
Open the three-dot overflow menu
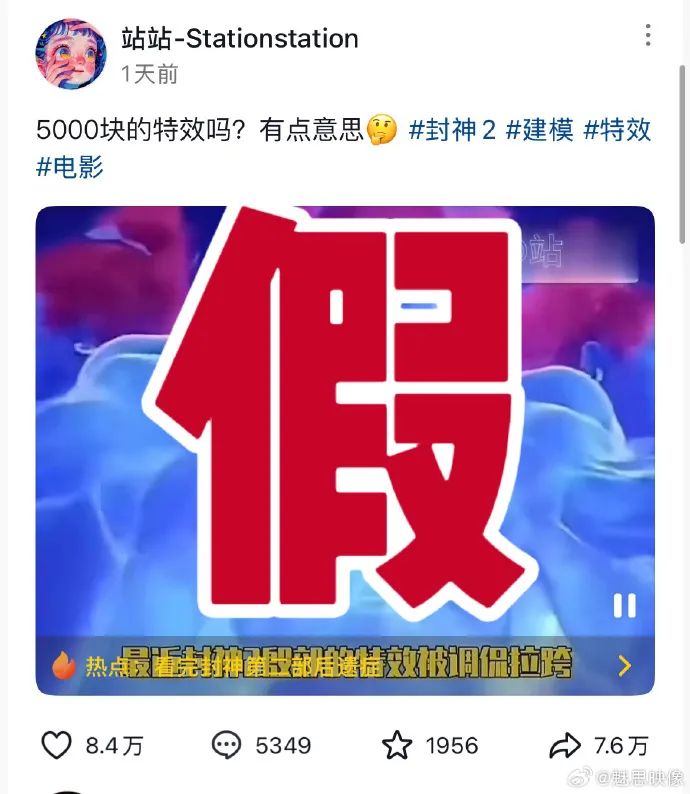648,36
